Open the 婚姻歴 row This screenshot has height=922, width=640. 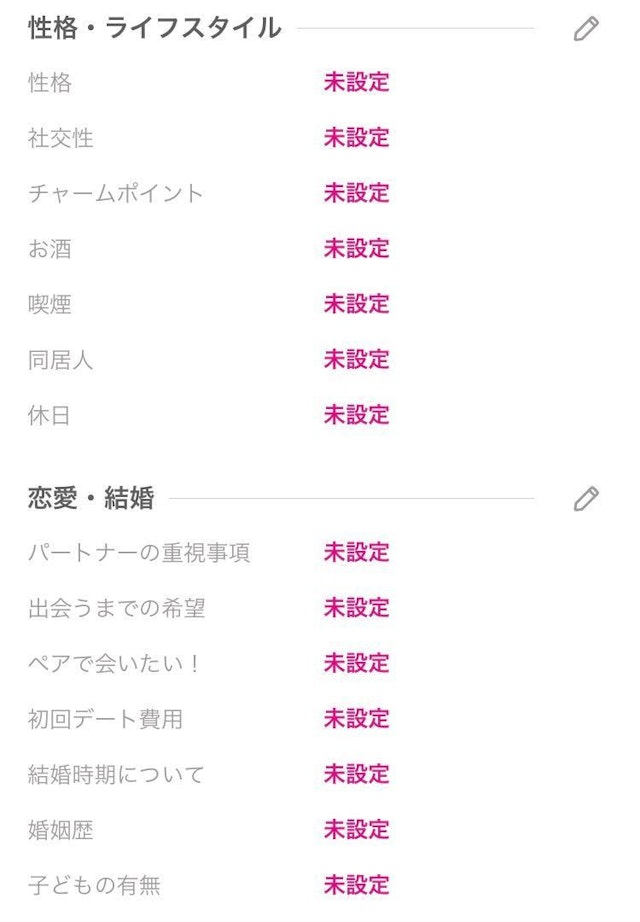[x=356, y=830]
